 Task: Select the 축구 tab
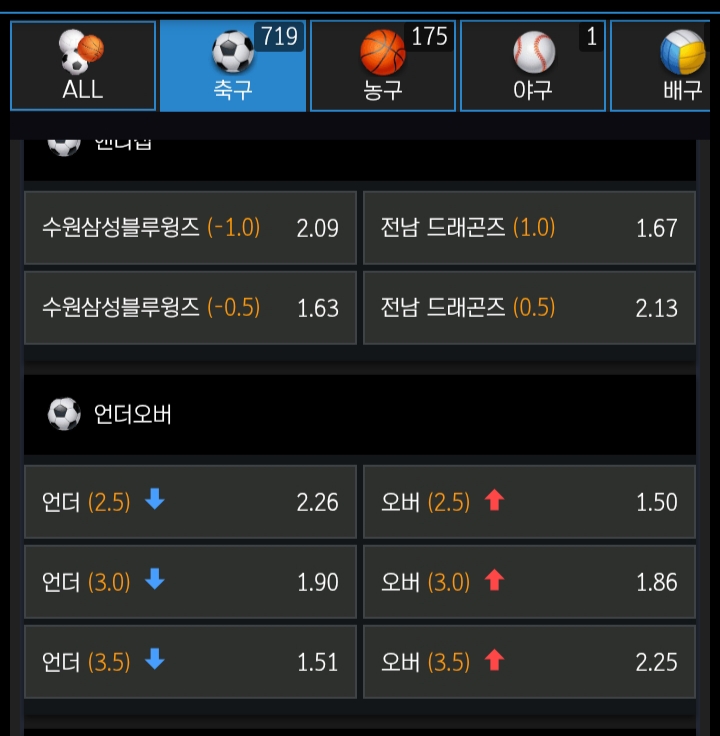click(233, 66)
